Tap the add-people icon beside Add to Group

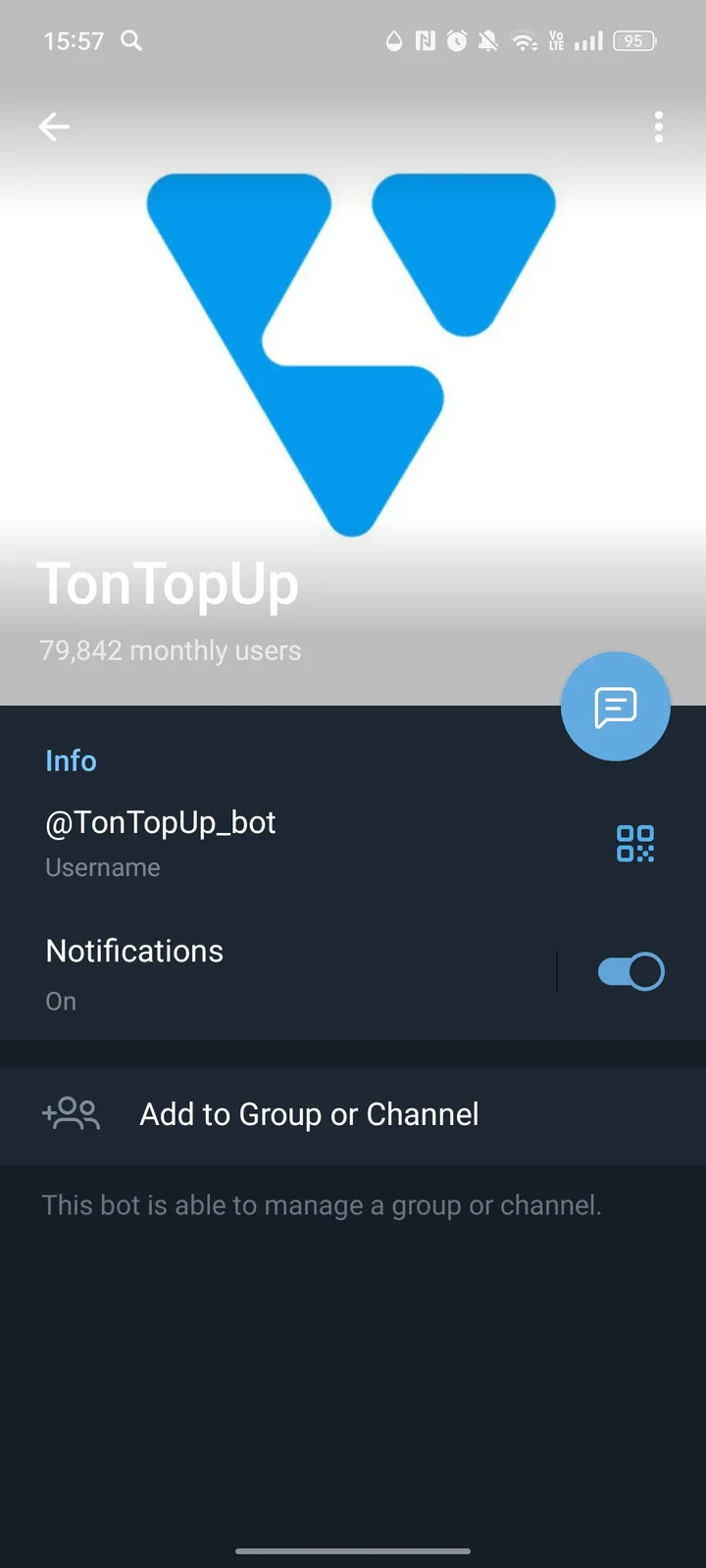(x=71, y=1114)
